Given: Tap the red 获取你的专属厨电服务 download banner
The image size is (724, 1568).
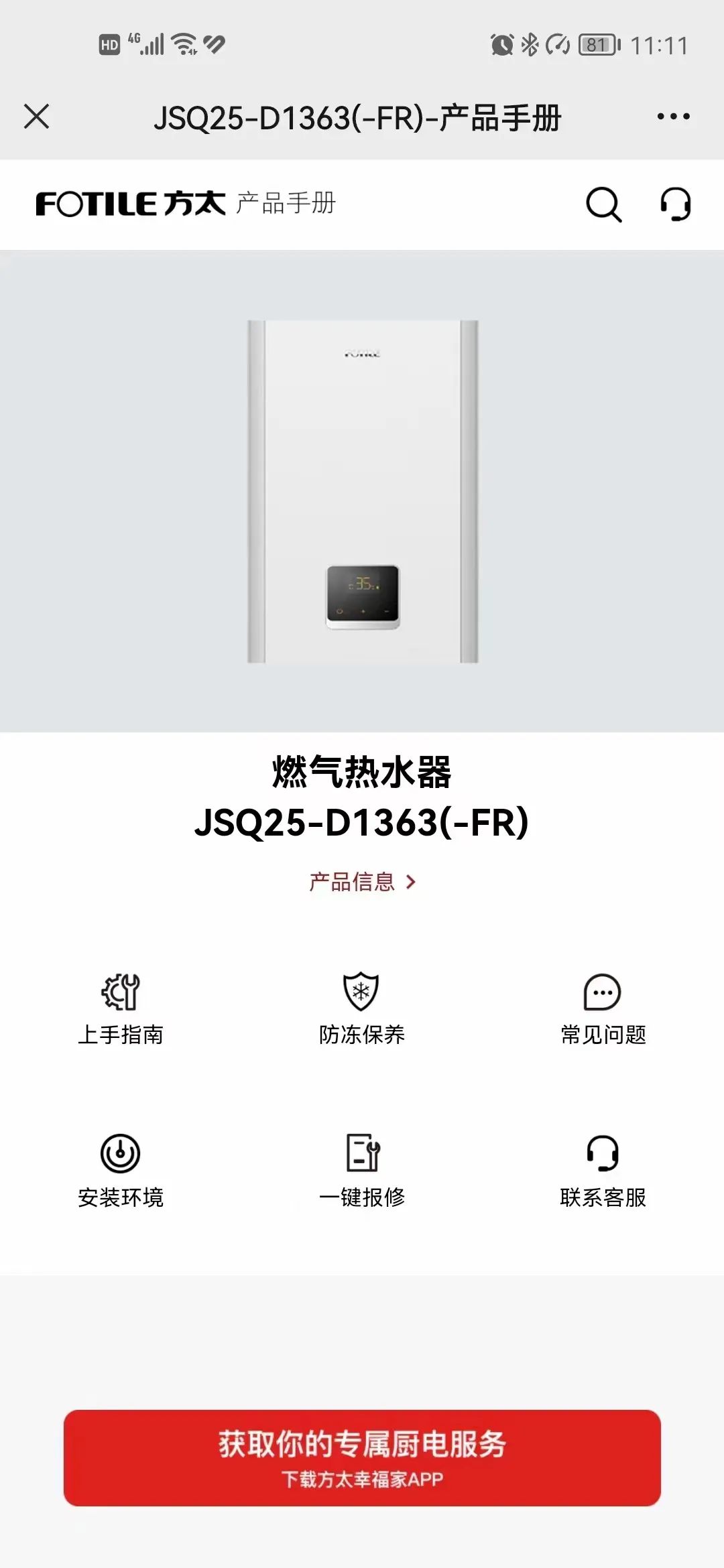Looking at the screenshot, I should coord(362,1457).
